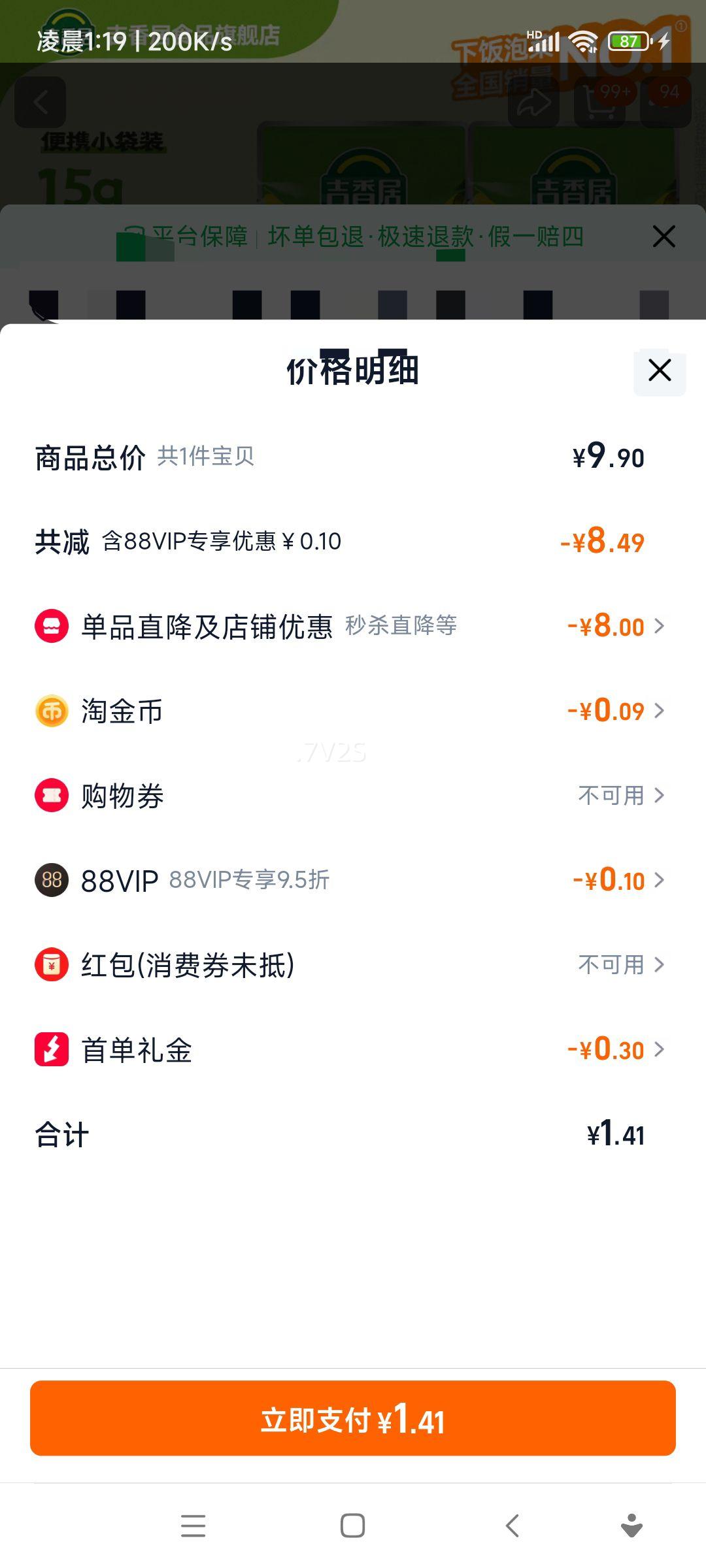Pay now with 立即支付 ¥1.41
The width and height of the screenshot is (706, 1568).
pyautogui.click(x=353, y=1418)
